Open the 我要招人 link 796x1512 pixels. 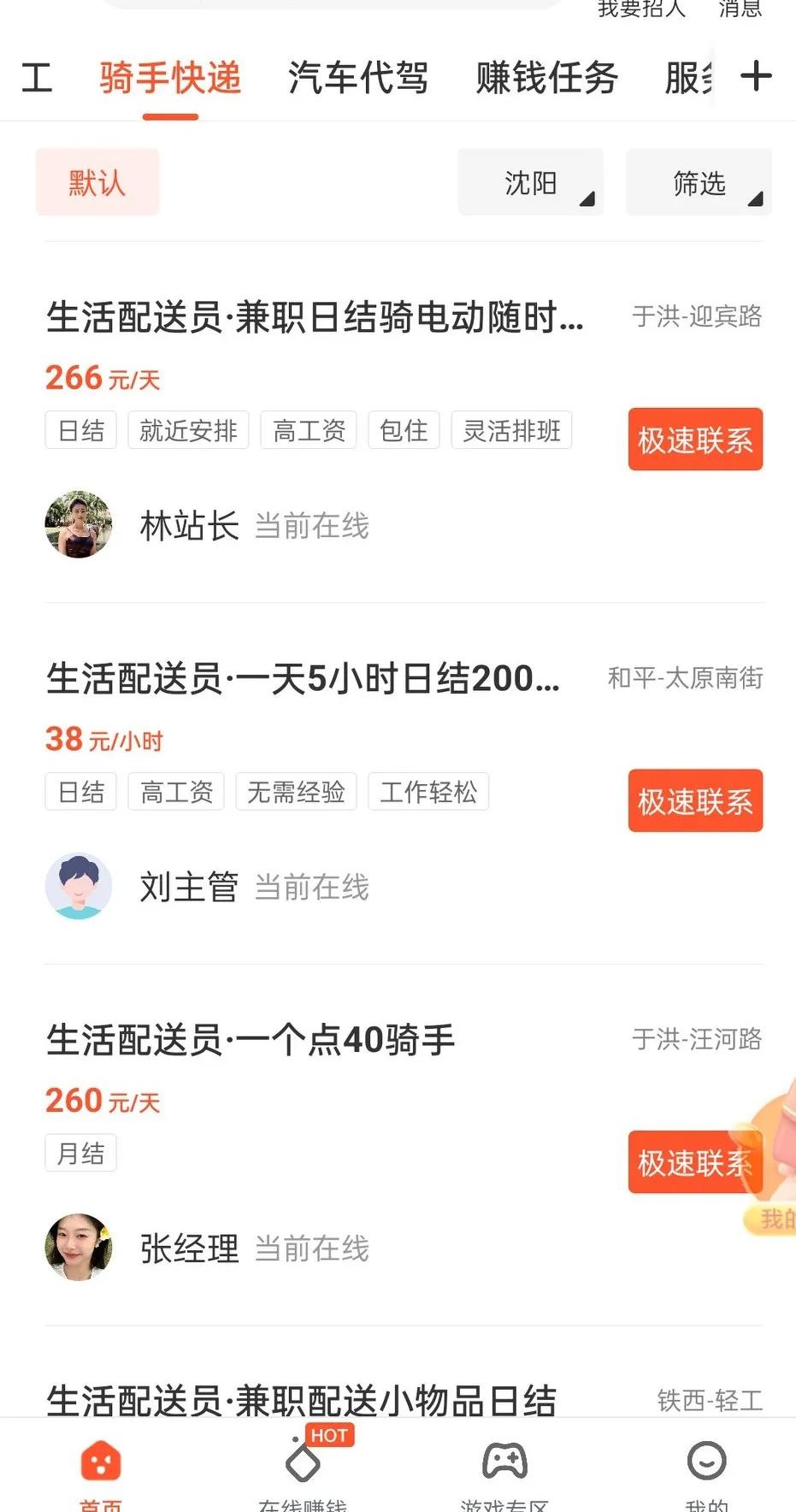tap(640, 10)
